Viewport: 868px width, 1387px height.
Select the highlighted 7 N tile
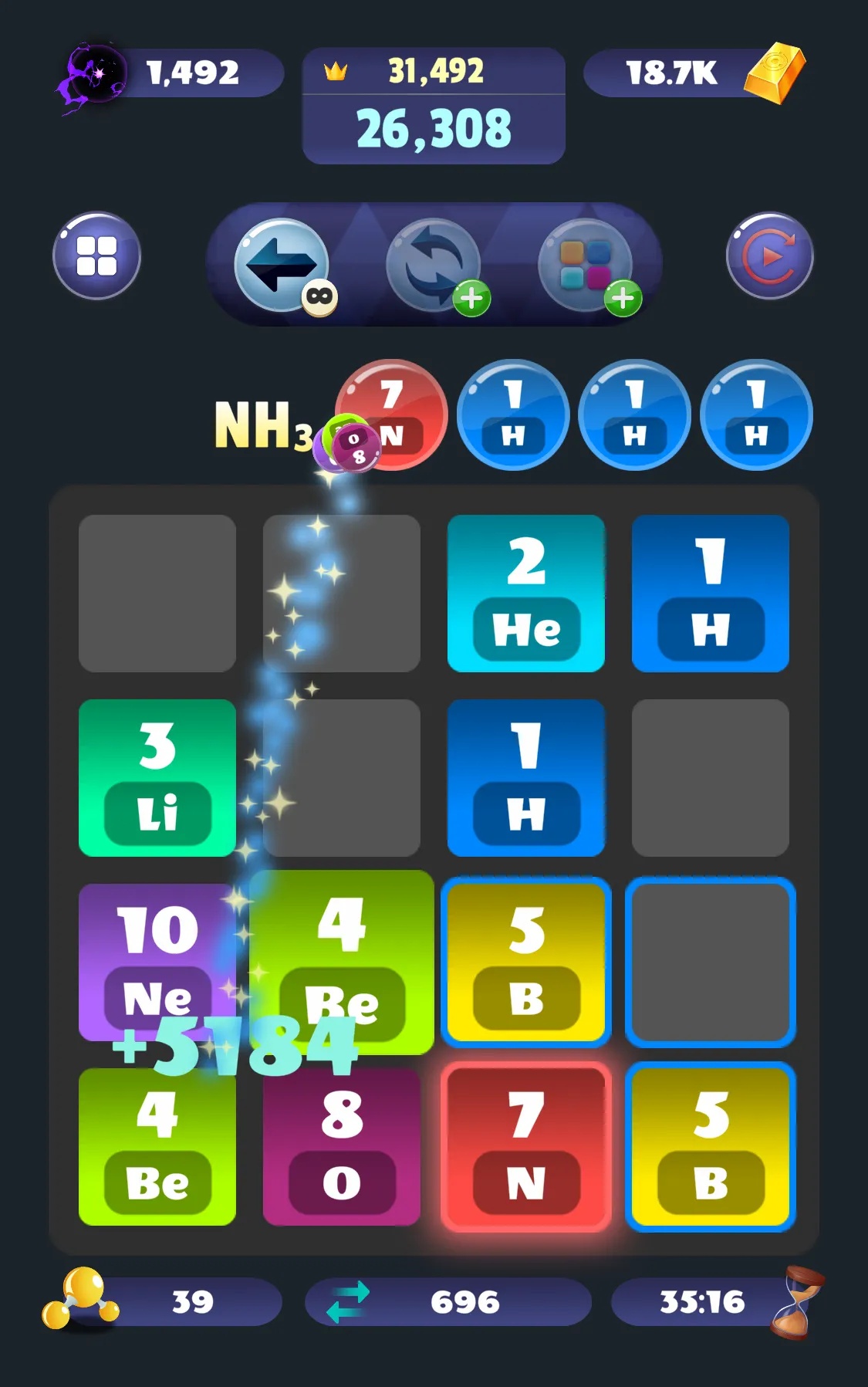tap(526, 1146)
